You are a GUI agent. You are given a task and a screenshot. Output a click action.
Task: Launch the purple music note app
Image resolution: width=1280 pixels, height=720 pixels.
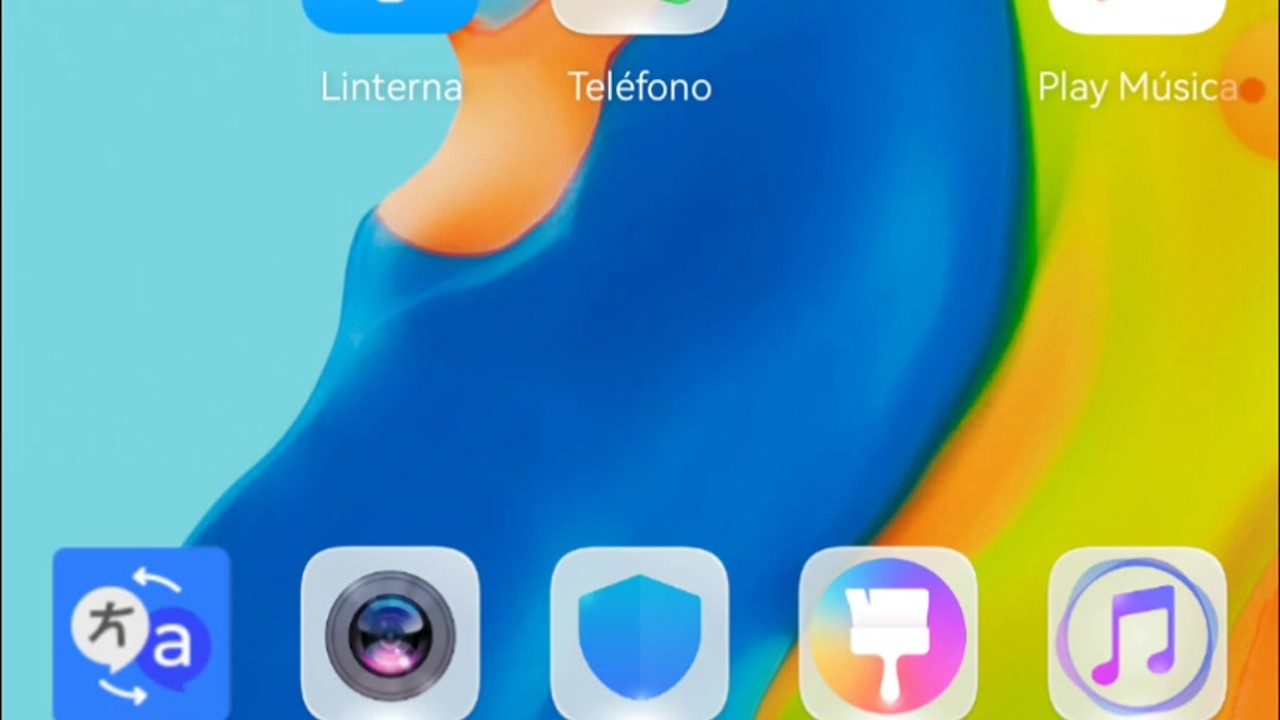pos(1137,634)
